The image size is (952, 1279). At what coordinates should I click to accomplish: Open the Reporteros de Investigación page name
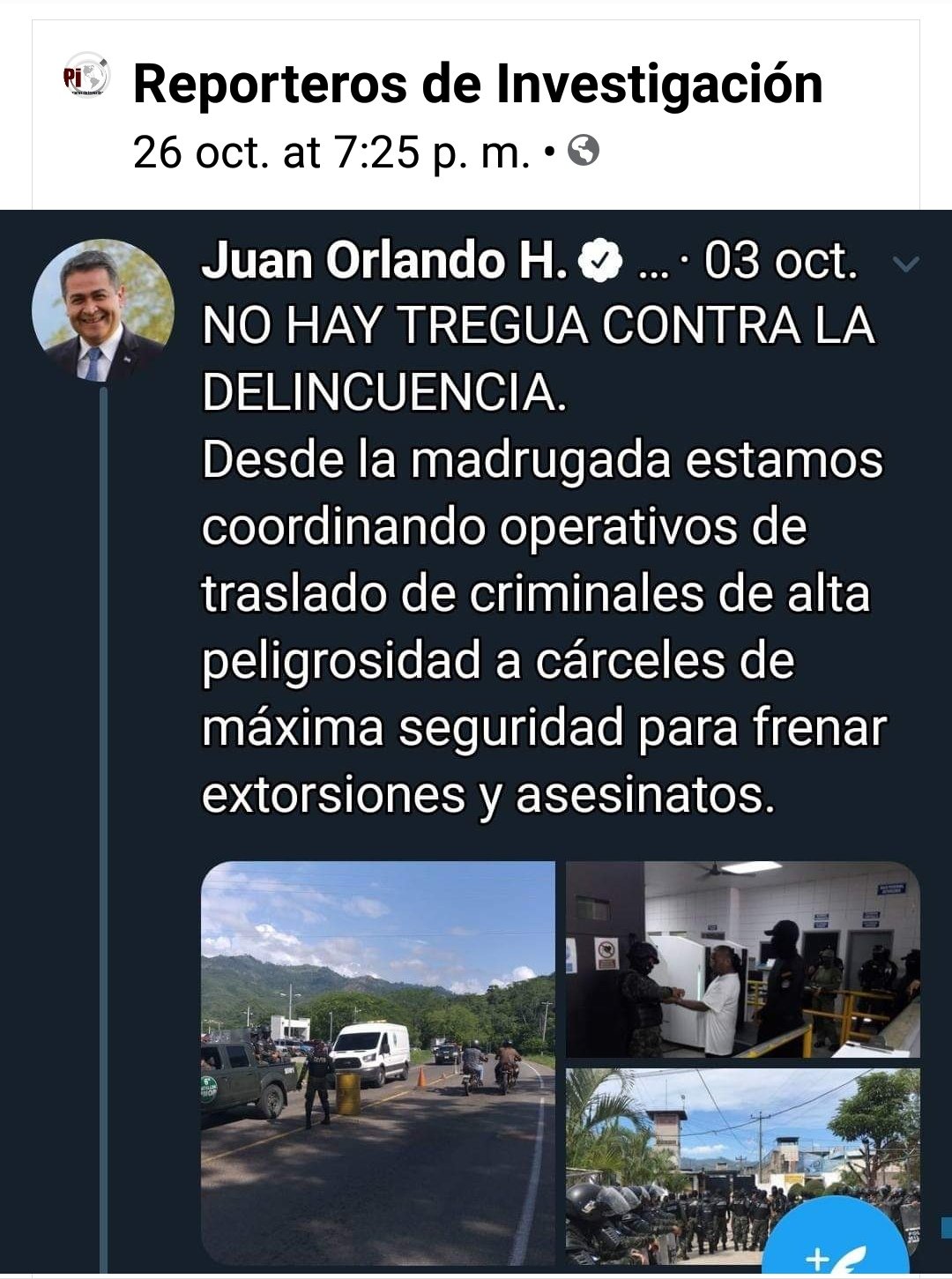point(477,86)
